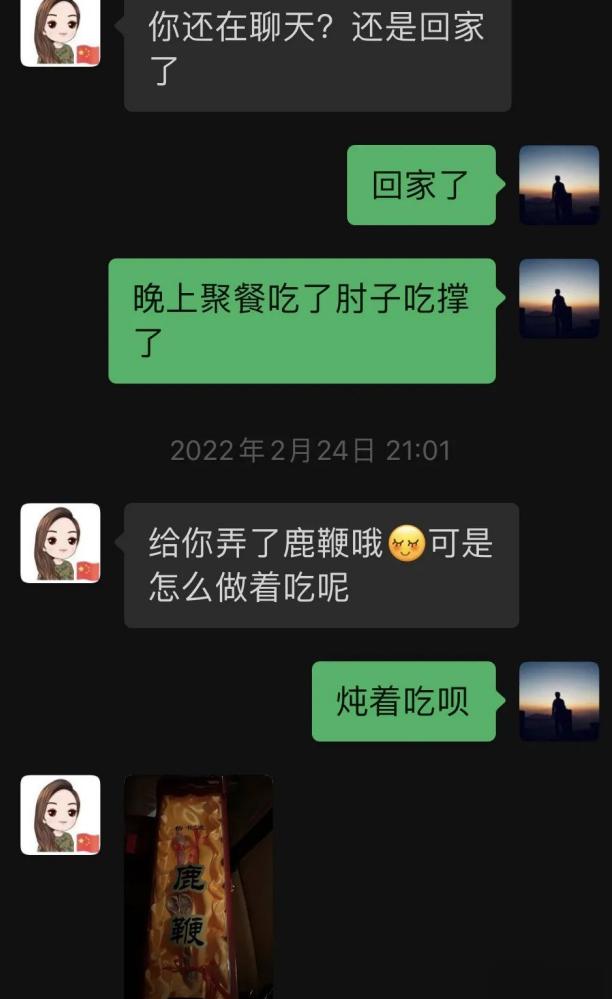612x999 pixels.
Task: Tap my avatar beside 回家了 message
Action: point(559,185)
